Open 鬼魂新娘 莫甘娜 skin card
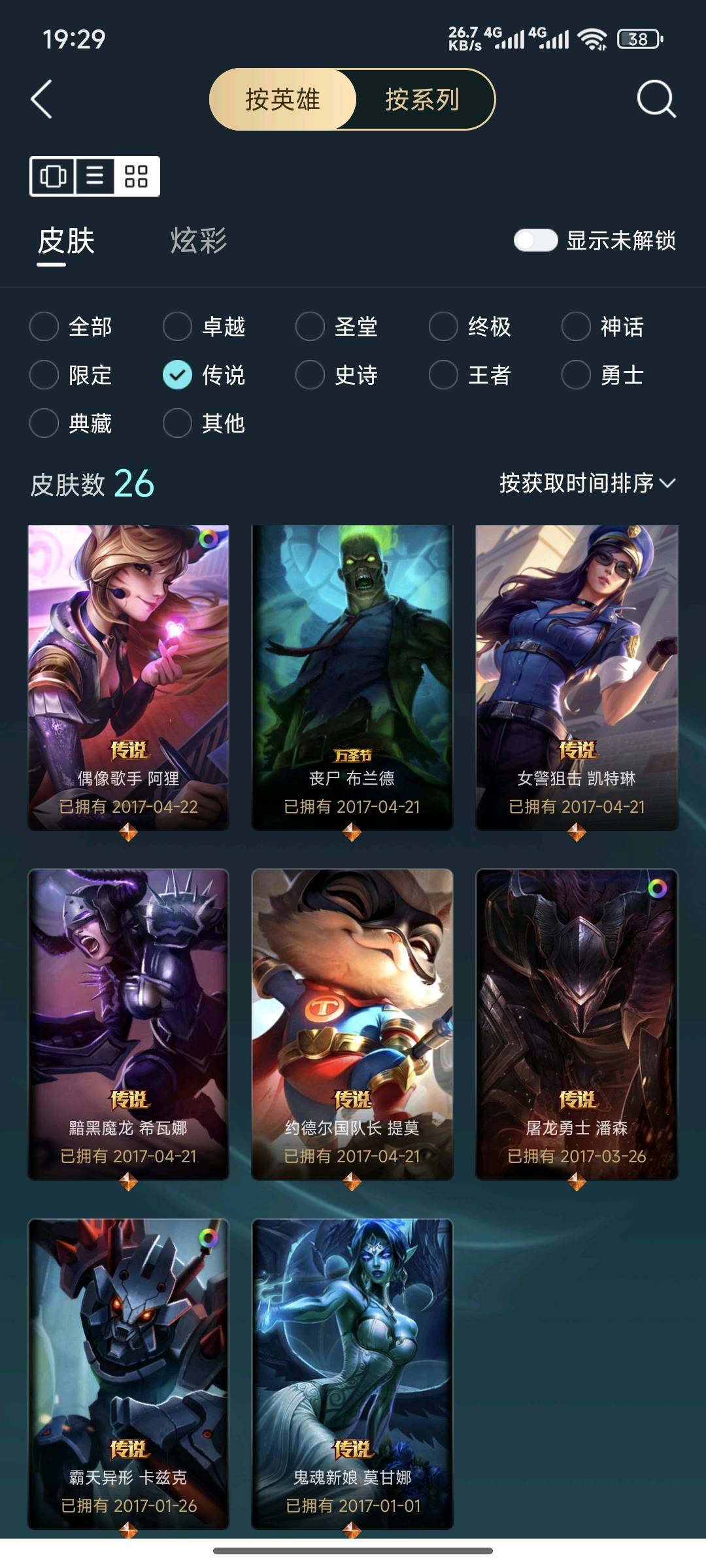 coord(352,1373)
